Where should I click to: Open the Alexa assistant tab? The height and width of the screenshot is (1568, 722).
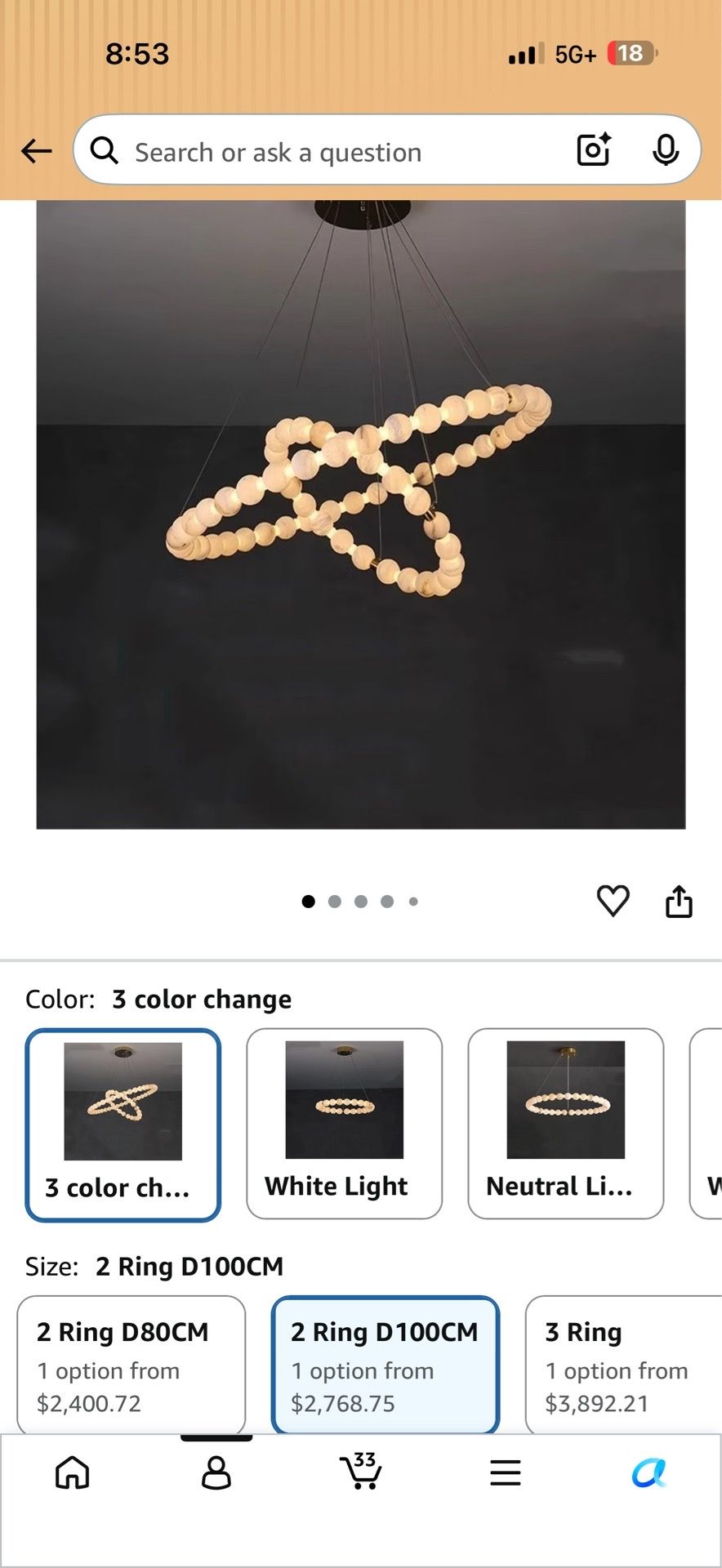tap(649, 1473)
